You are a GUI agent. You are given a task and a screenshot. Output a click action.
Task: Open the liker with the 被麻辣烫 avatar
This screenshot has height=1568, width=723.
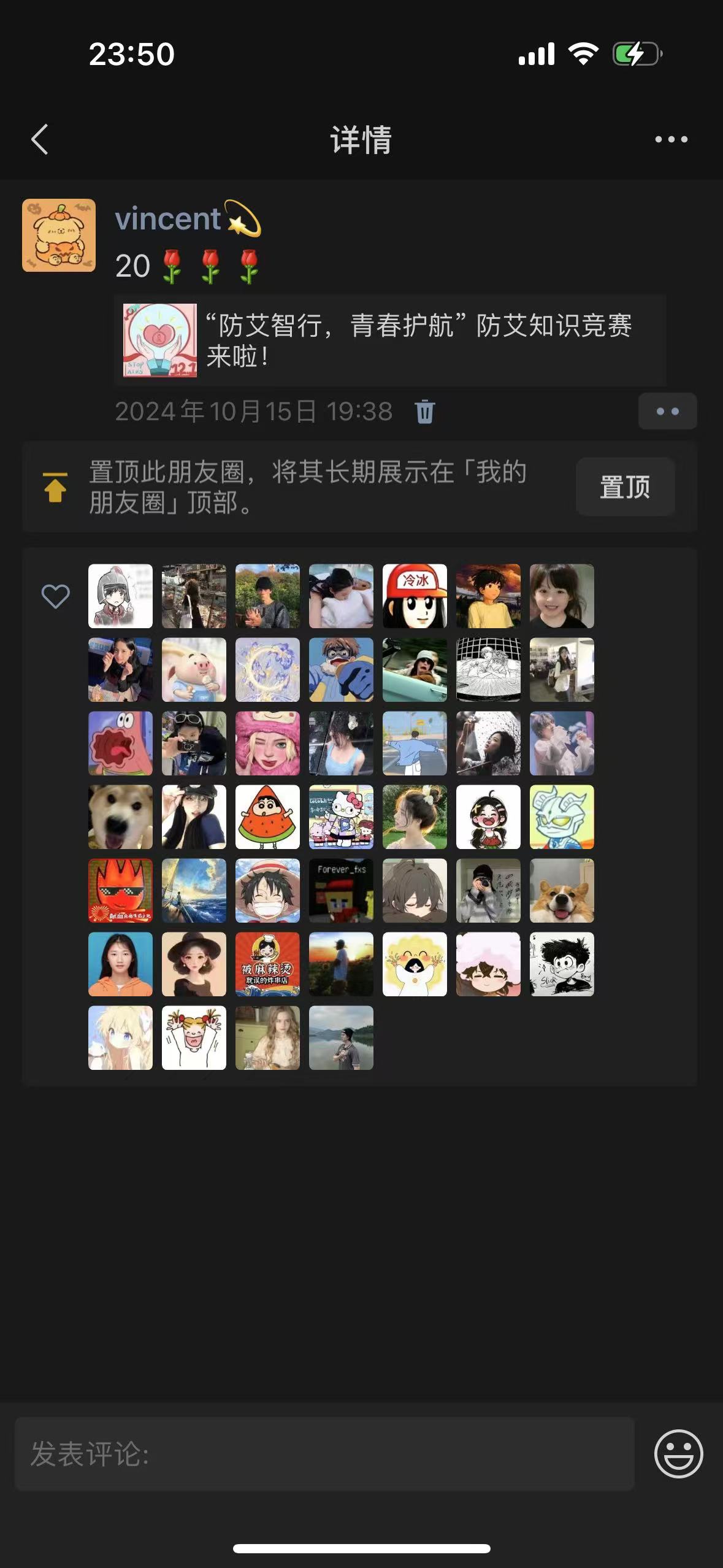[267, 964]
